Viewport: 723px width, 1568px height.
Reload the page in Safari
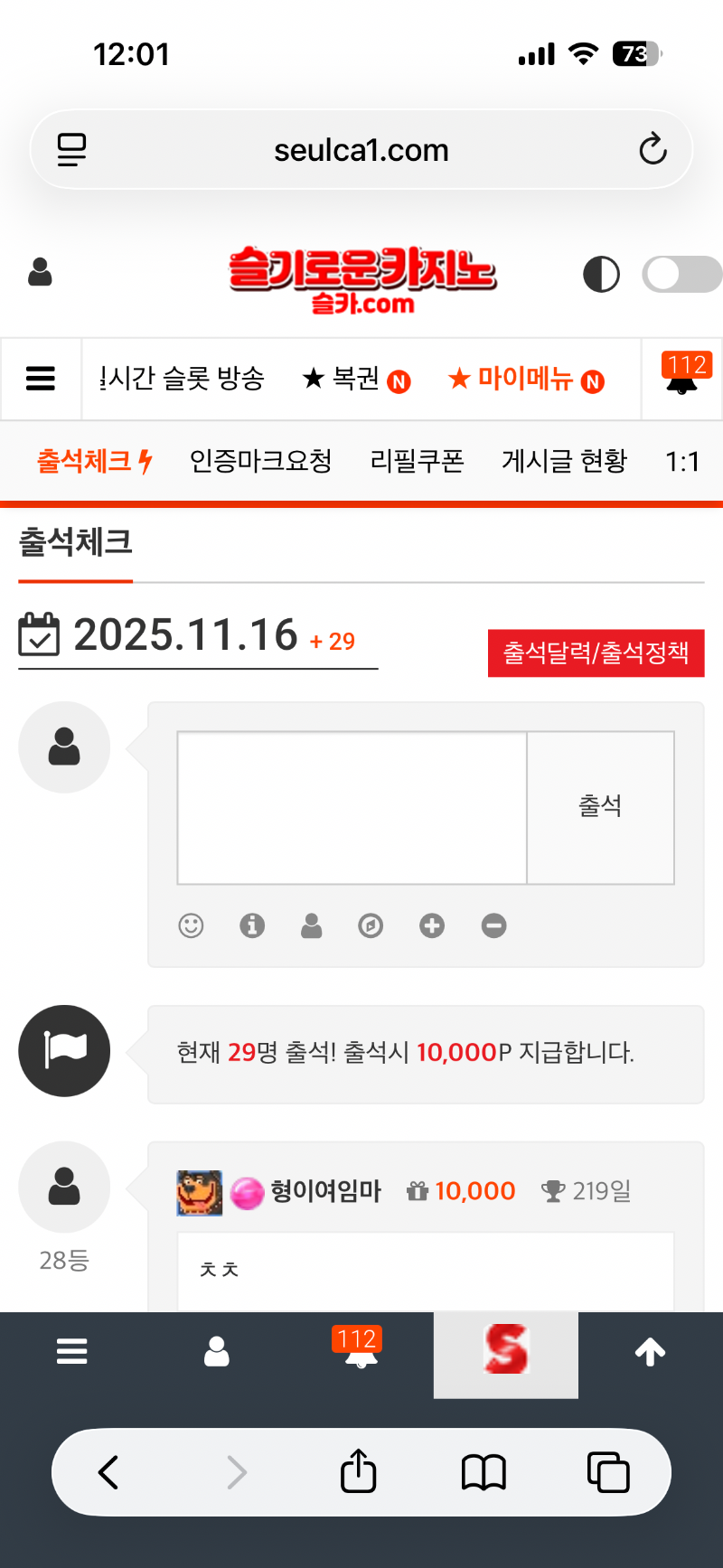tap(653, 149)
